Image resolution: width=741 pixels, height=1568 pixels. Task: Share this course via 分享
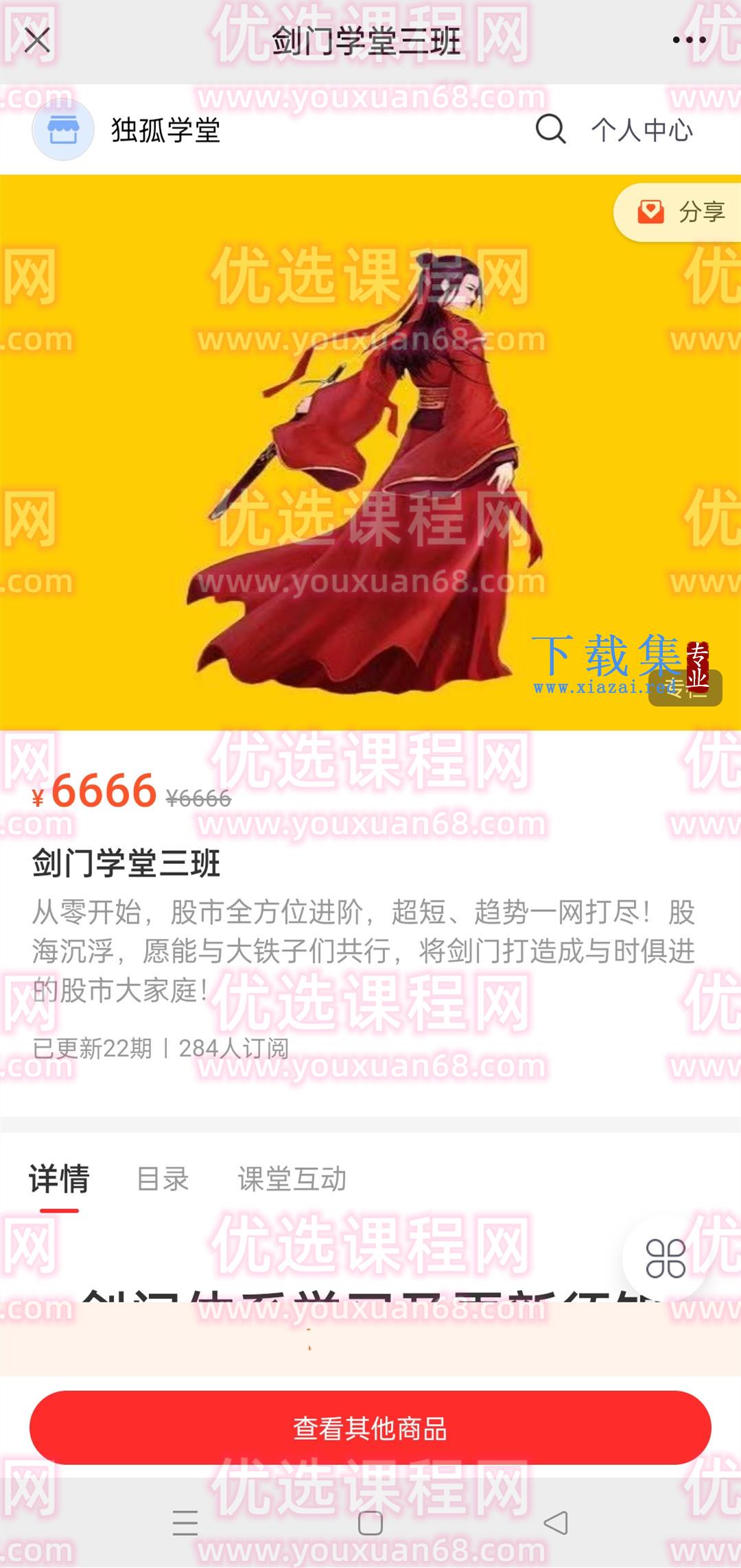click(x=678, y=212)
